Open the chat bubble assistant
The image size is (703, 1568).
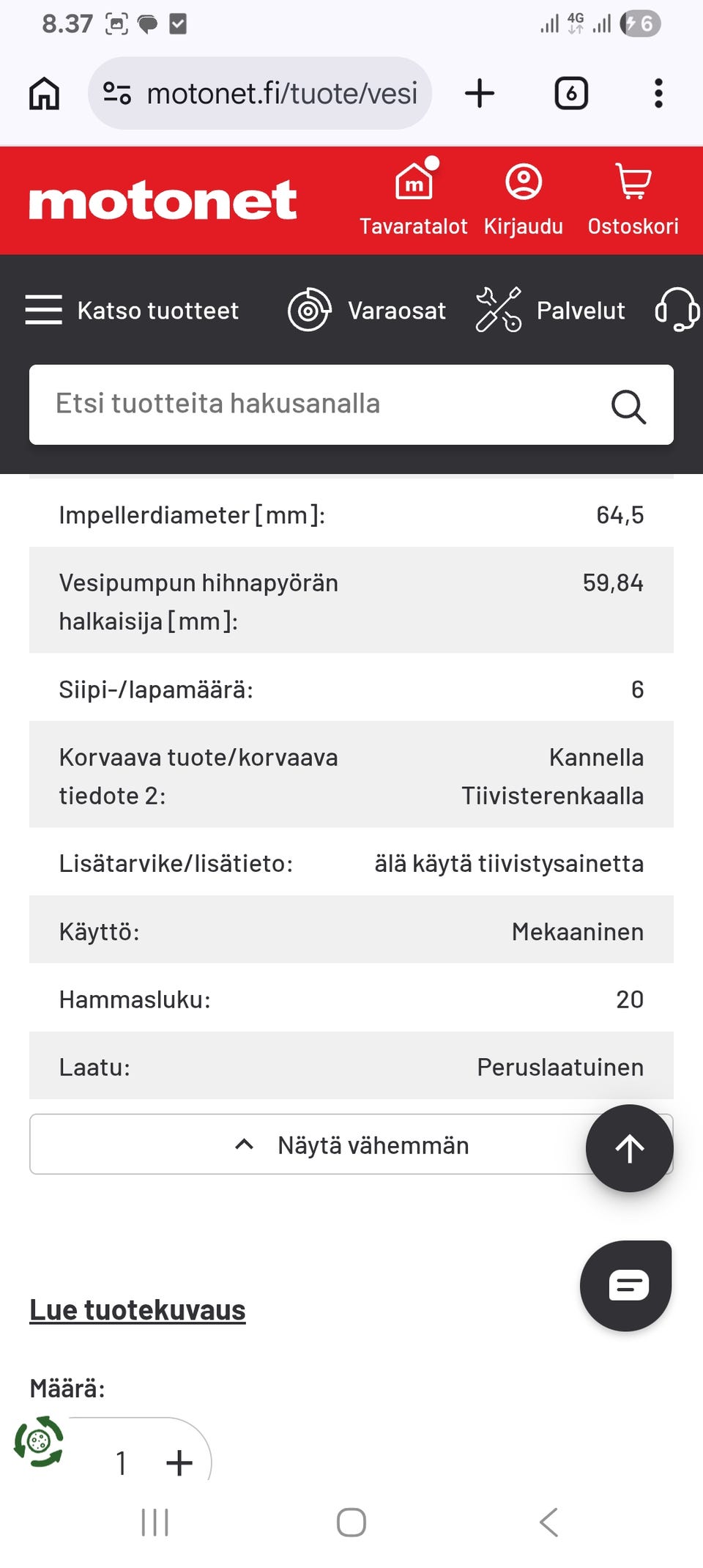coord(625,1286)
